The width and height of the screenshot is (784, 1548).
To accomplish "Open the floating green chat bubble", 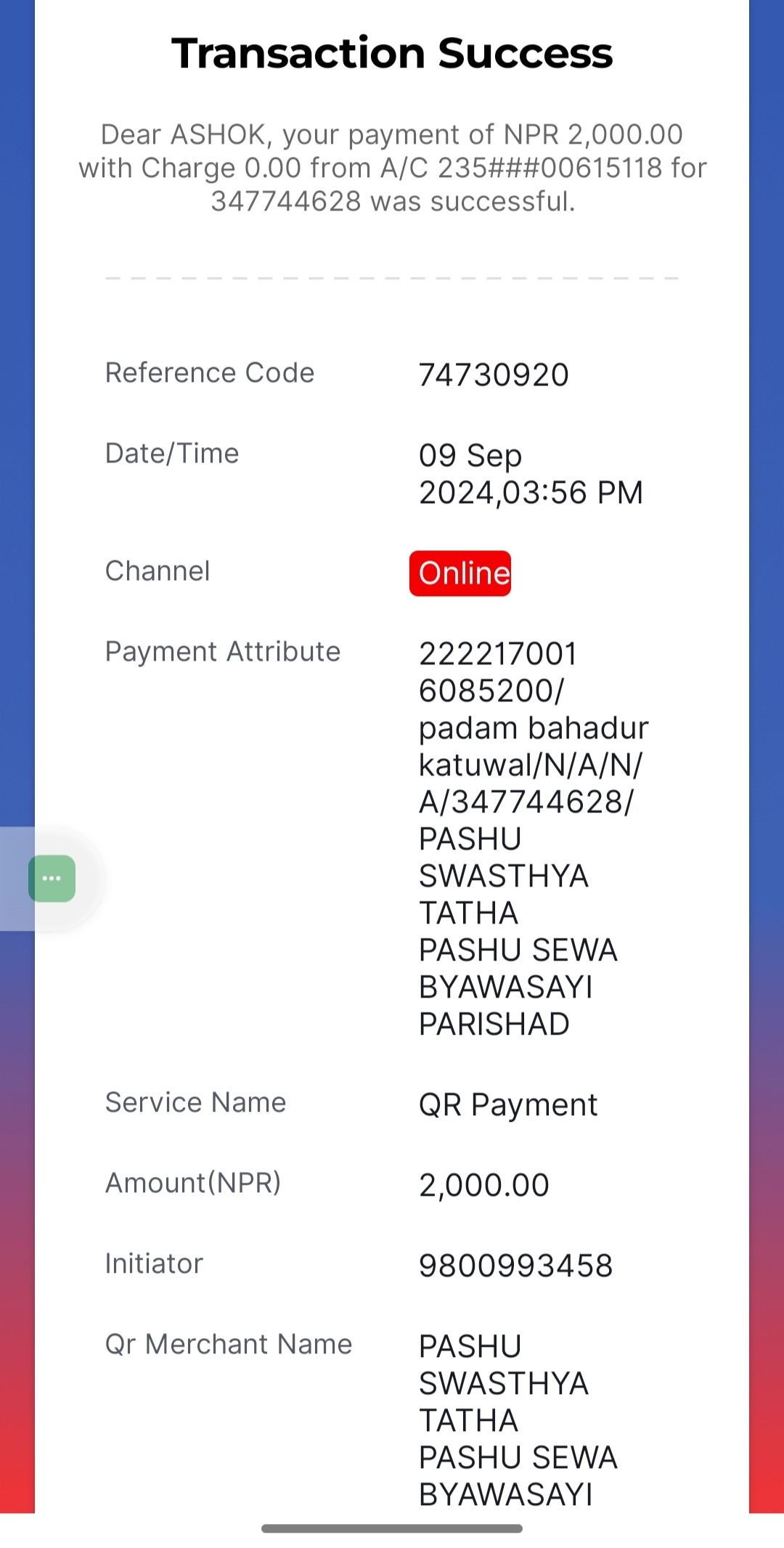I will [x=52, y=879].
